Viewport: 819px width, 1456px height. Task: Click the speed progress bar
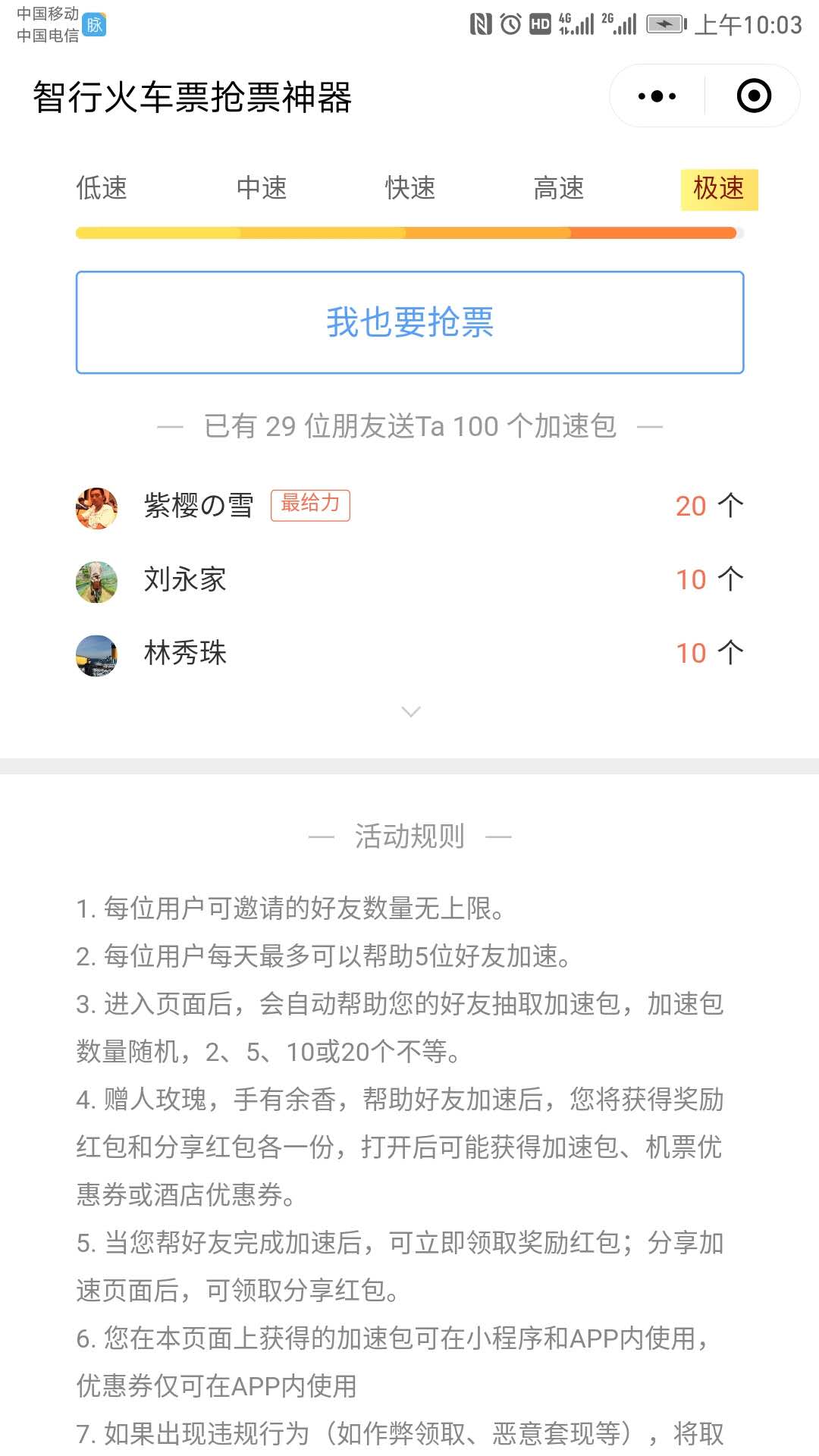click(409, 233)
